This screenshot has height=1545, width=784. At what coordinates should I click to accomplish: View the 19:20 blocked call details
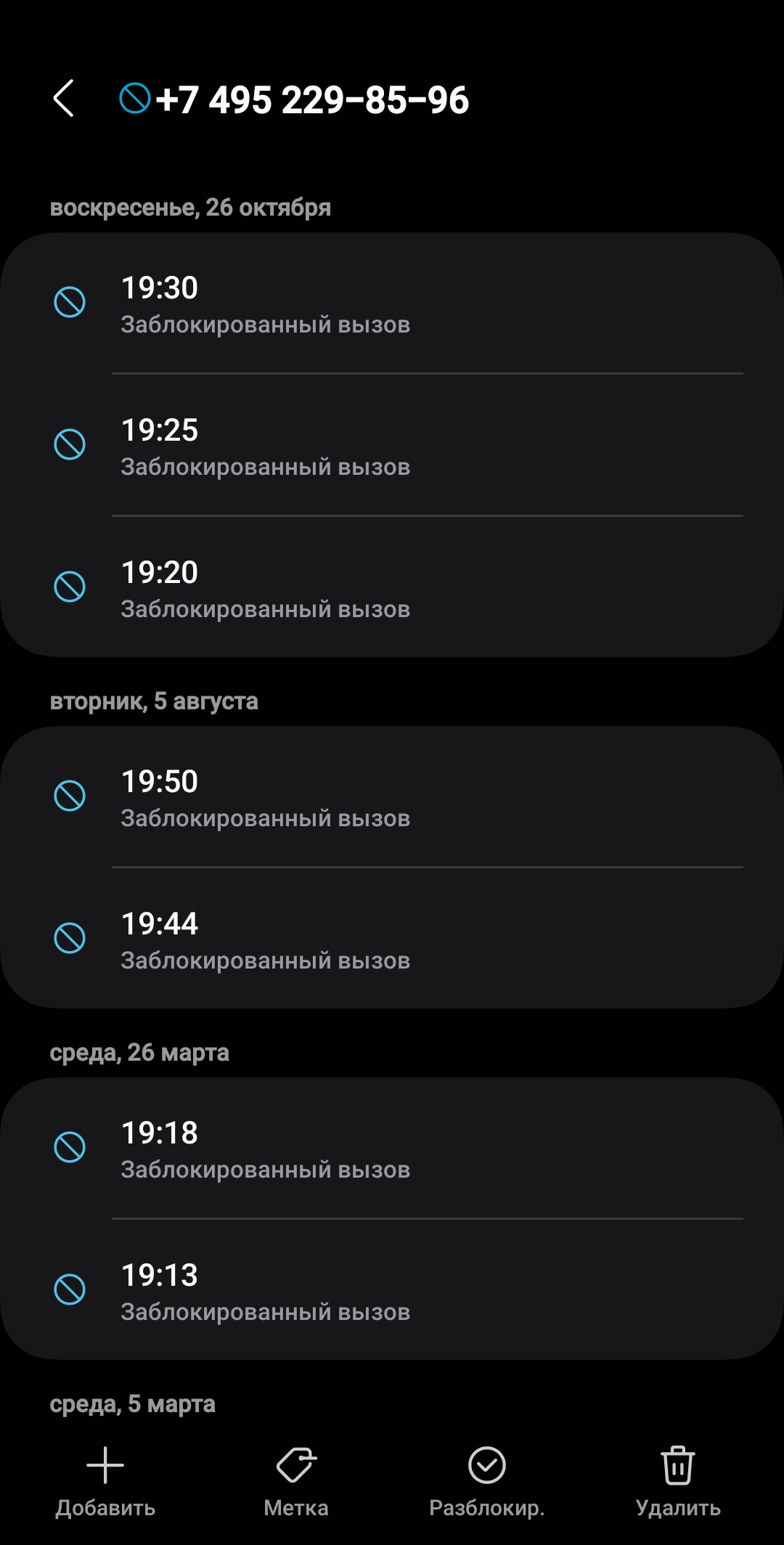(392, 588)
